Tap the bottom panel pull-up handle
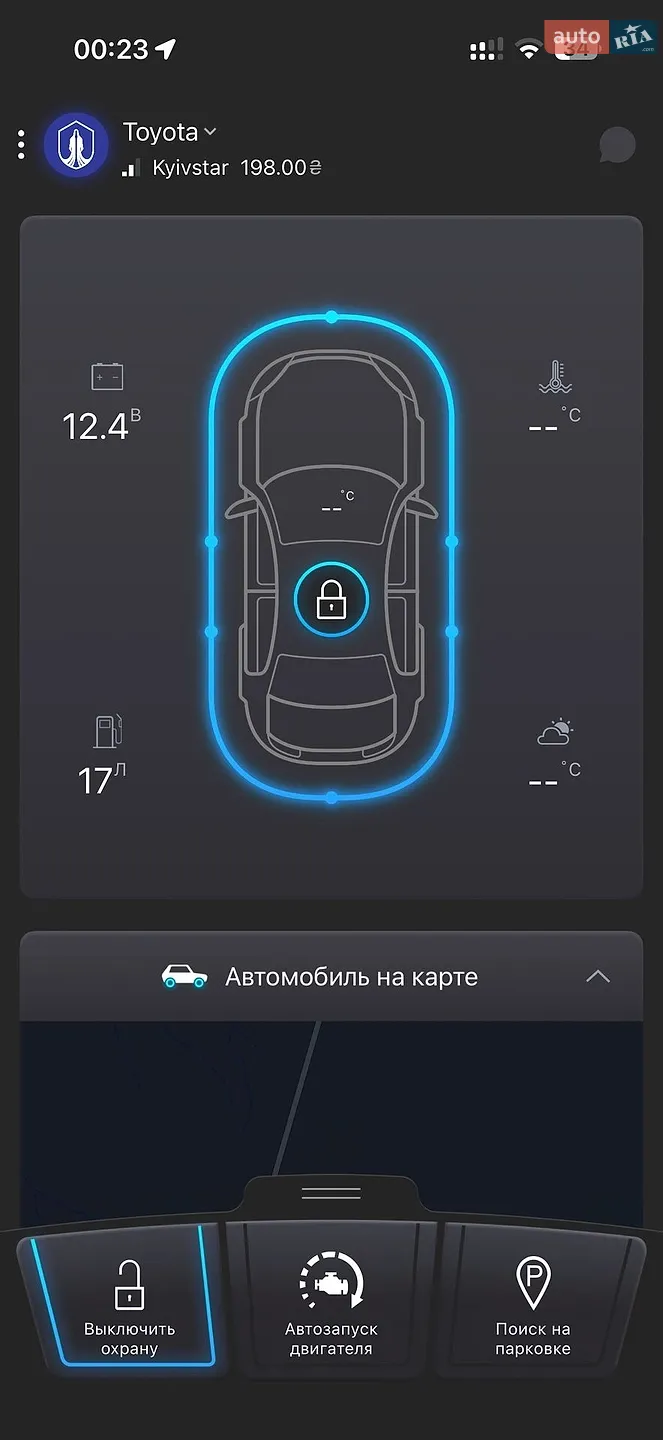The height and width of the screenshot is (1440, 663). click(x=331, y=1193)
